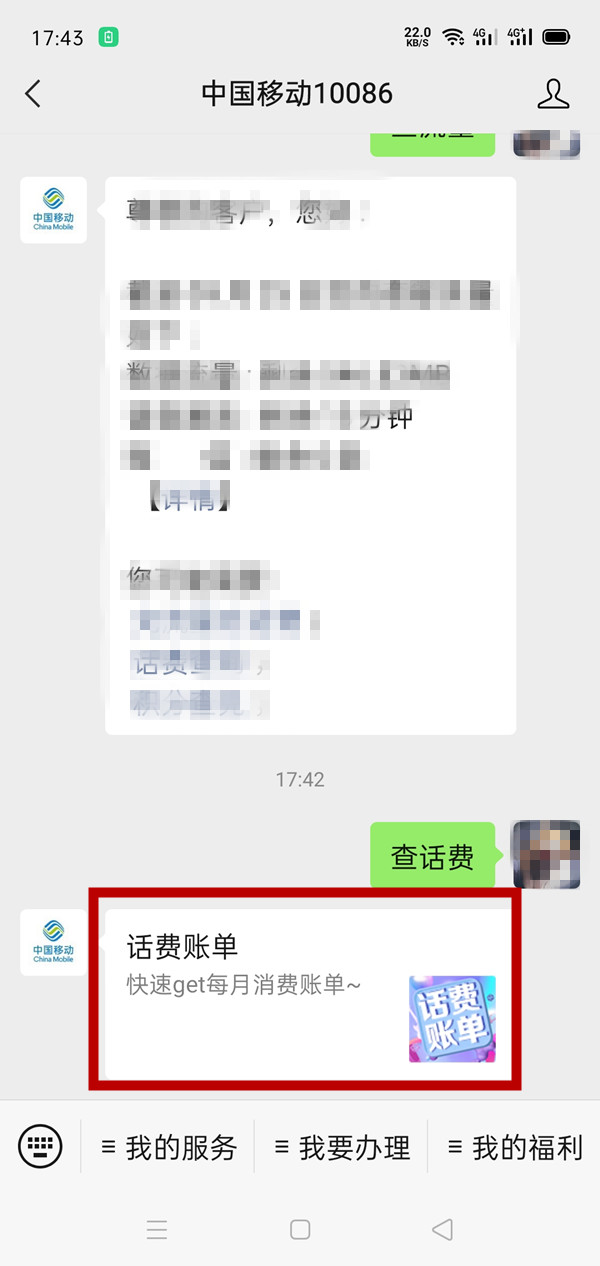Tap the 中国移动 avatar beside 话费账单

click(x=53, y=942)
